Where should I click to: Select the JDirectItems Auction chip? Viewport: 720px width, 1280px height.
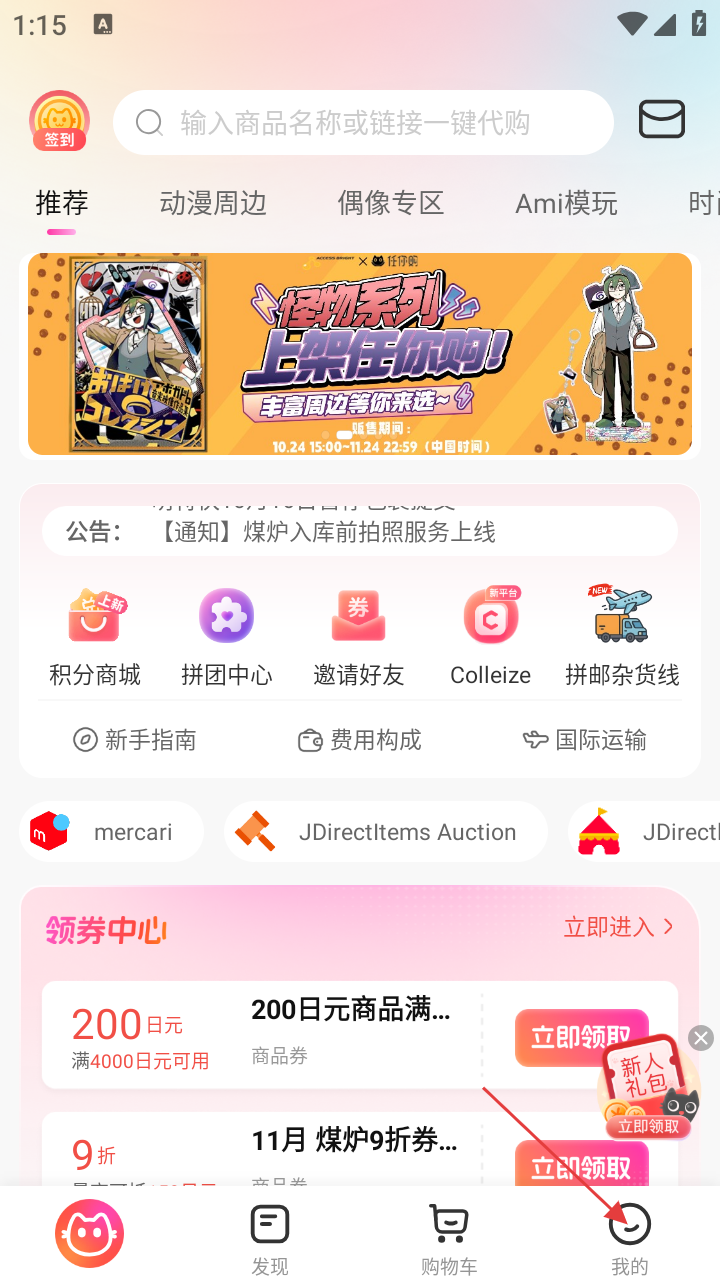tap(385, 832)
